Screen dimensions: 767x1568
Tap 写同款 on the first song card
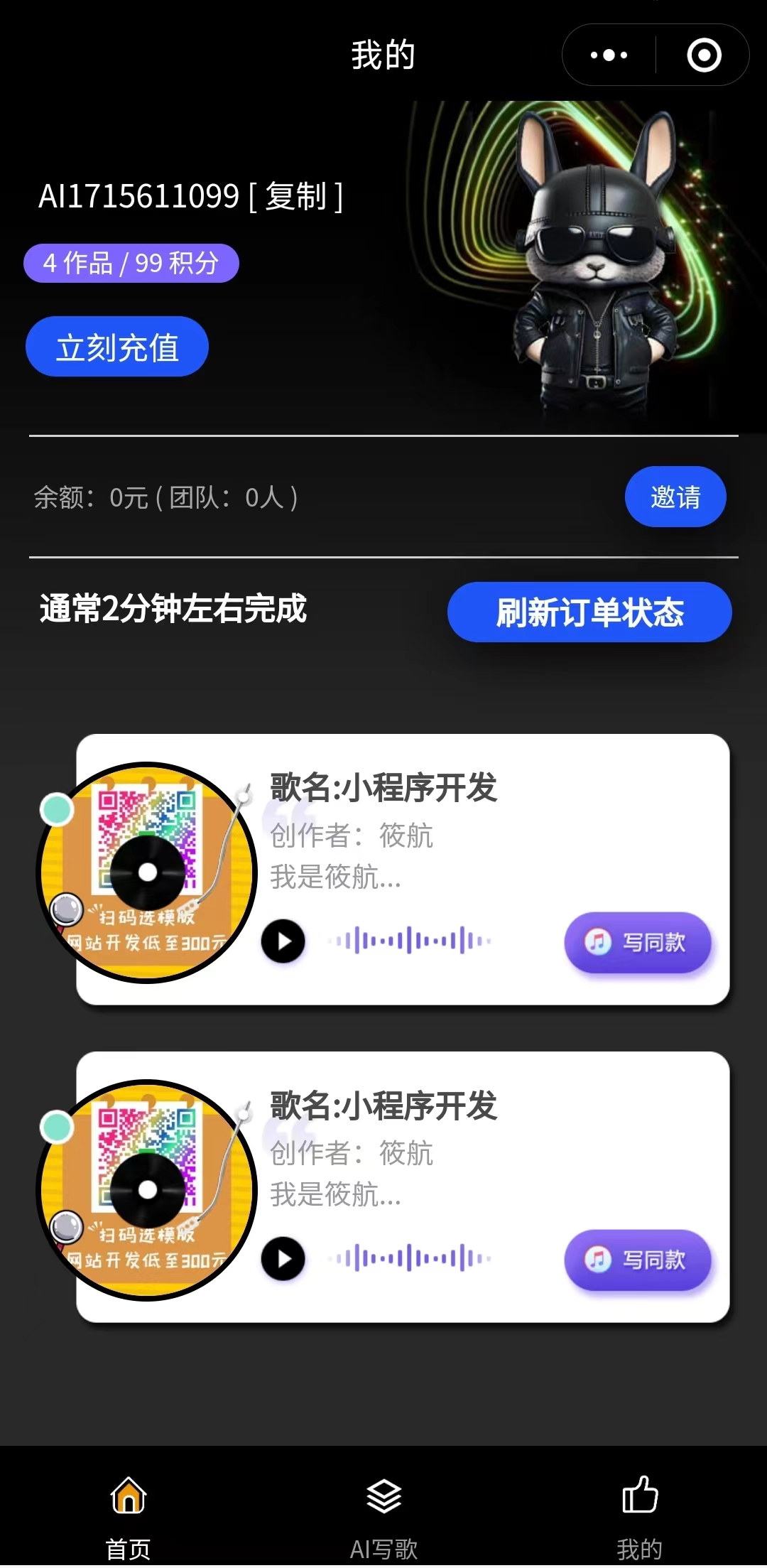637,942
